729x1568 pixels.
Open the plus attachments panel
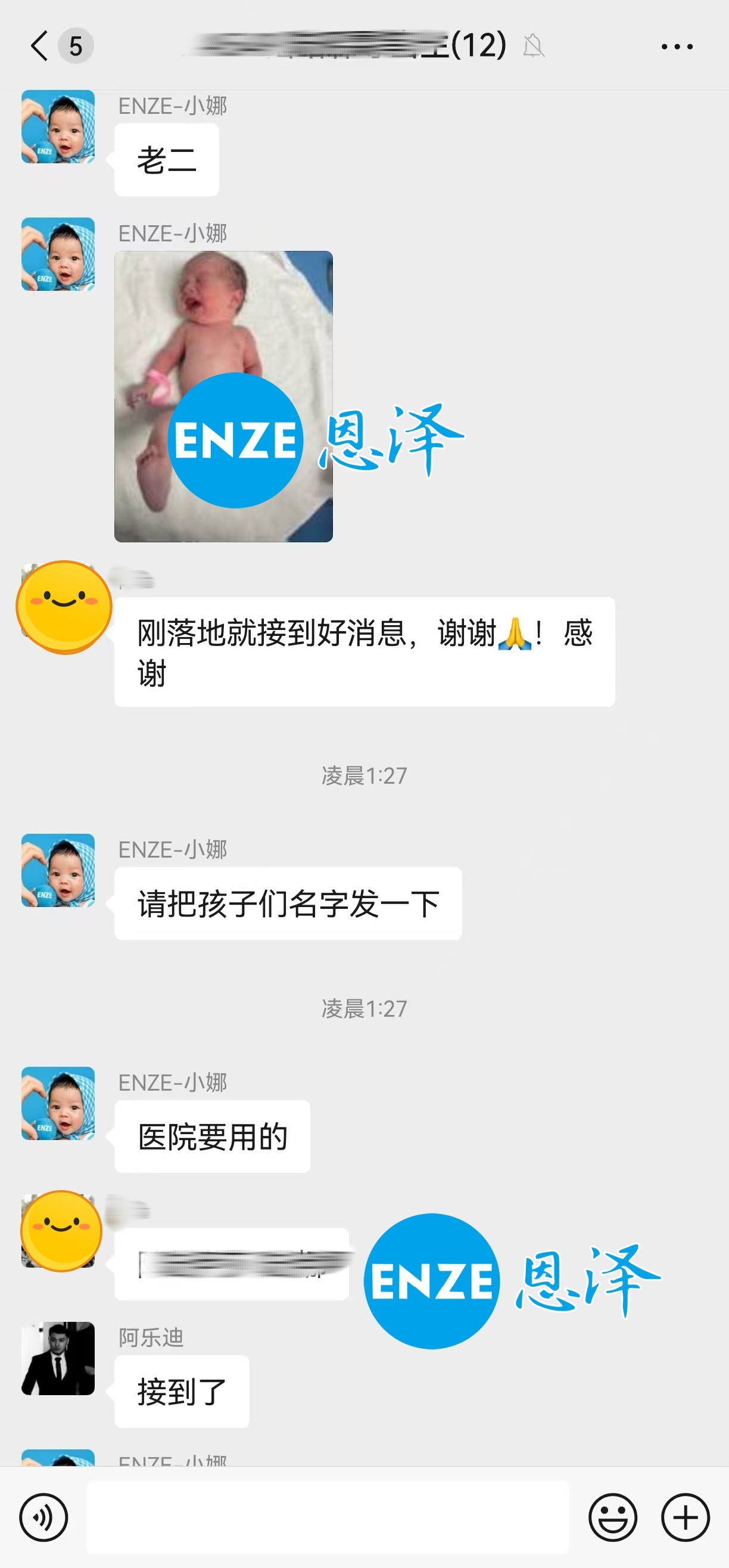tap(685, 1517)
